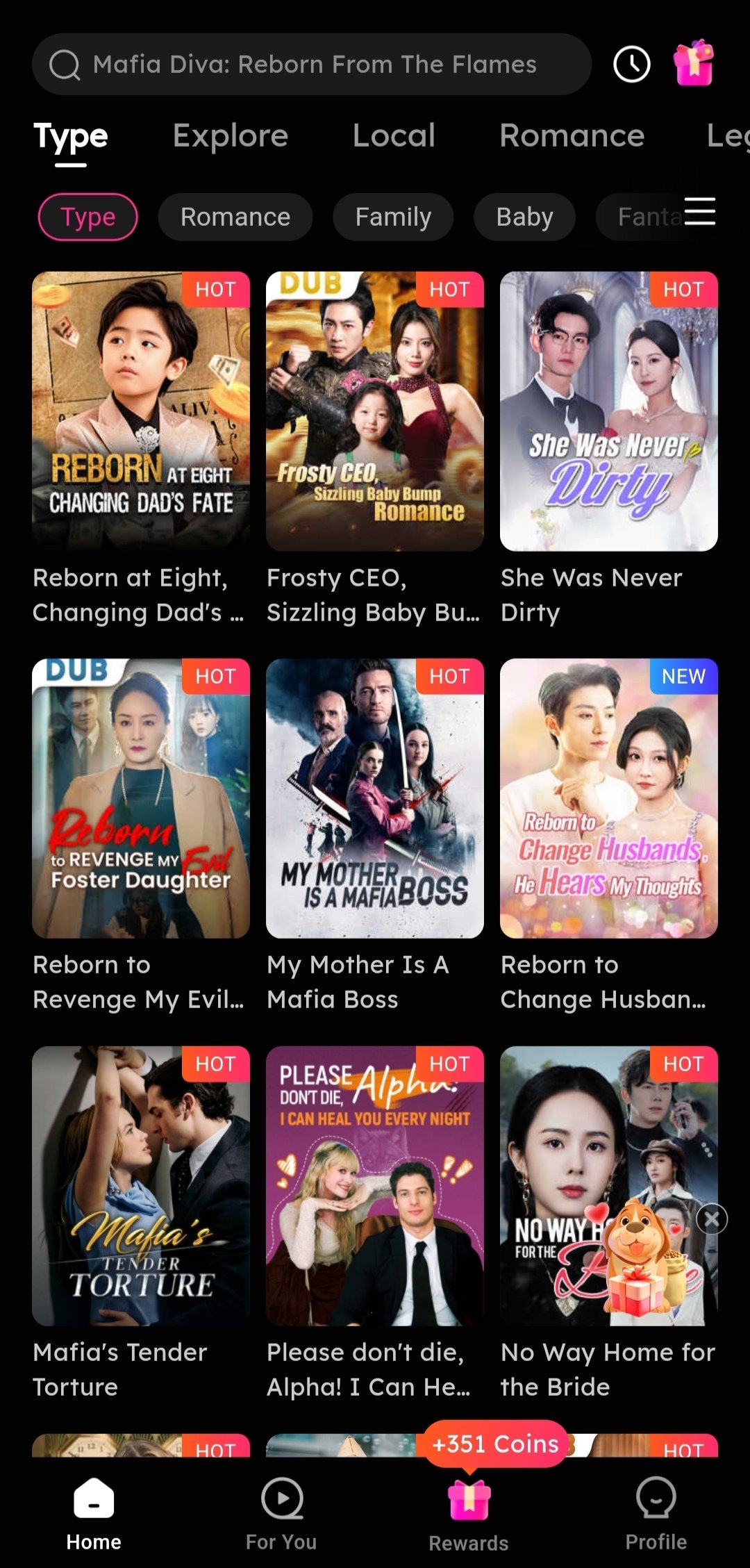Open Frosty CEO, Sizzling Baby Bump Romance
The width and height of the screenshot is (750, 1568).
[375, 411]
